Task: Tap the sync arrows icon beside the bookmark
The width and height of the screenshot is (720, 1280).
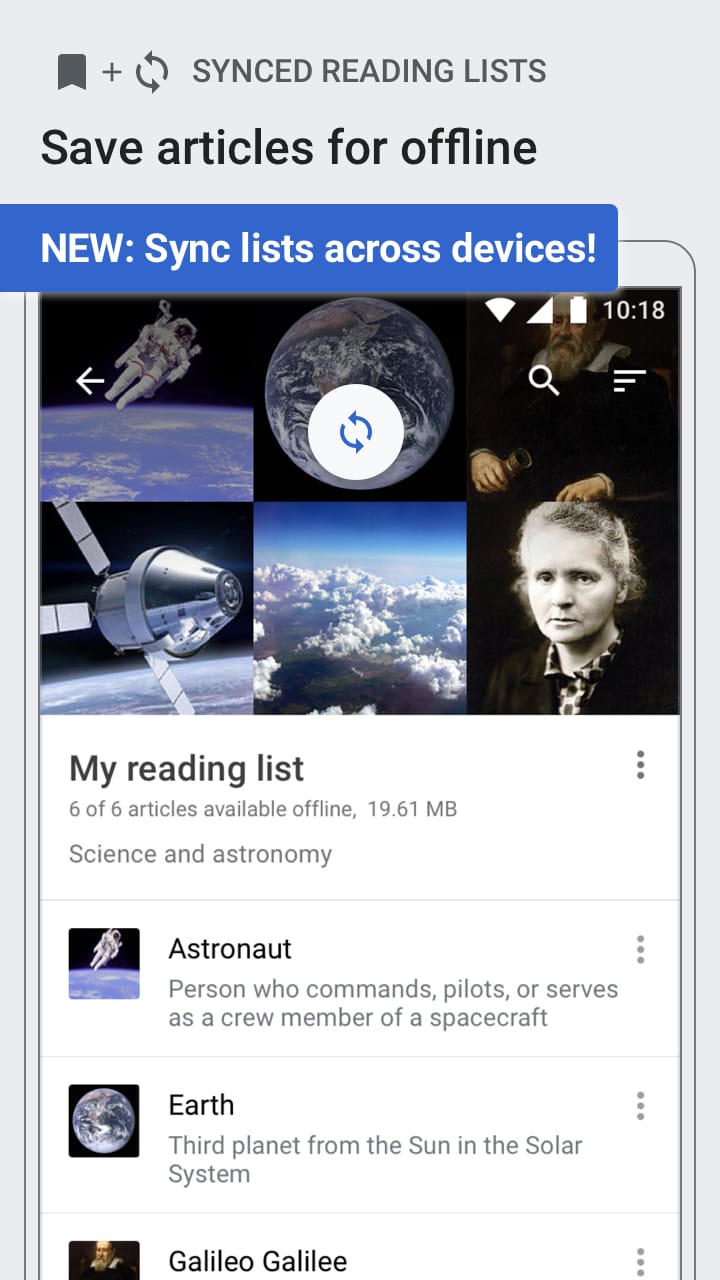Action: click(148, 70)
